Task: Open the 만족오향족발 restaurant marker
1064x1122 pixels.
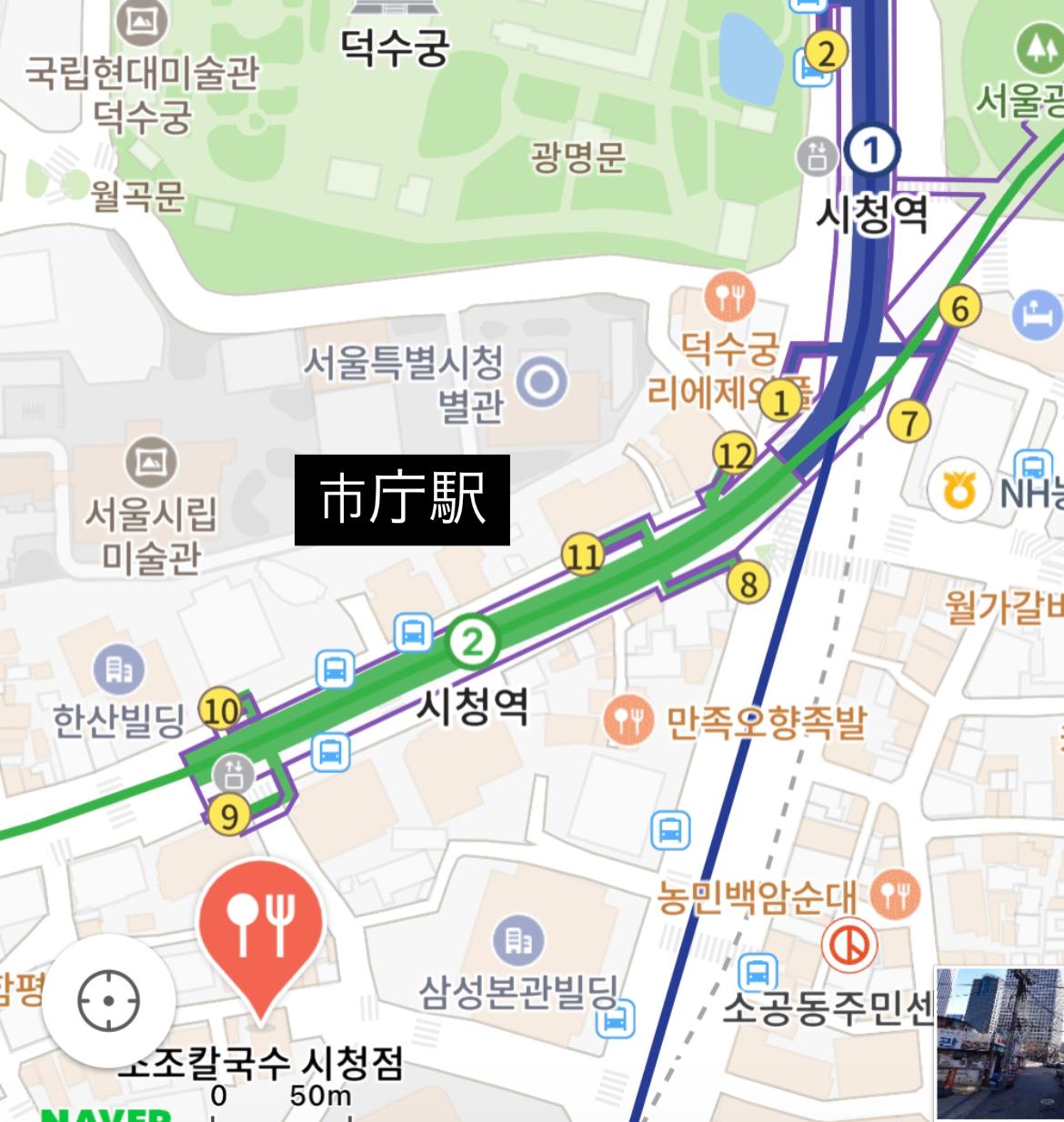Action: point(628,723)
